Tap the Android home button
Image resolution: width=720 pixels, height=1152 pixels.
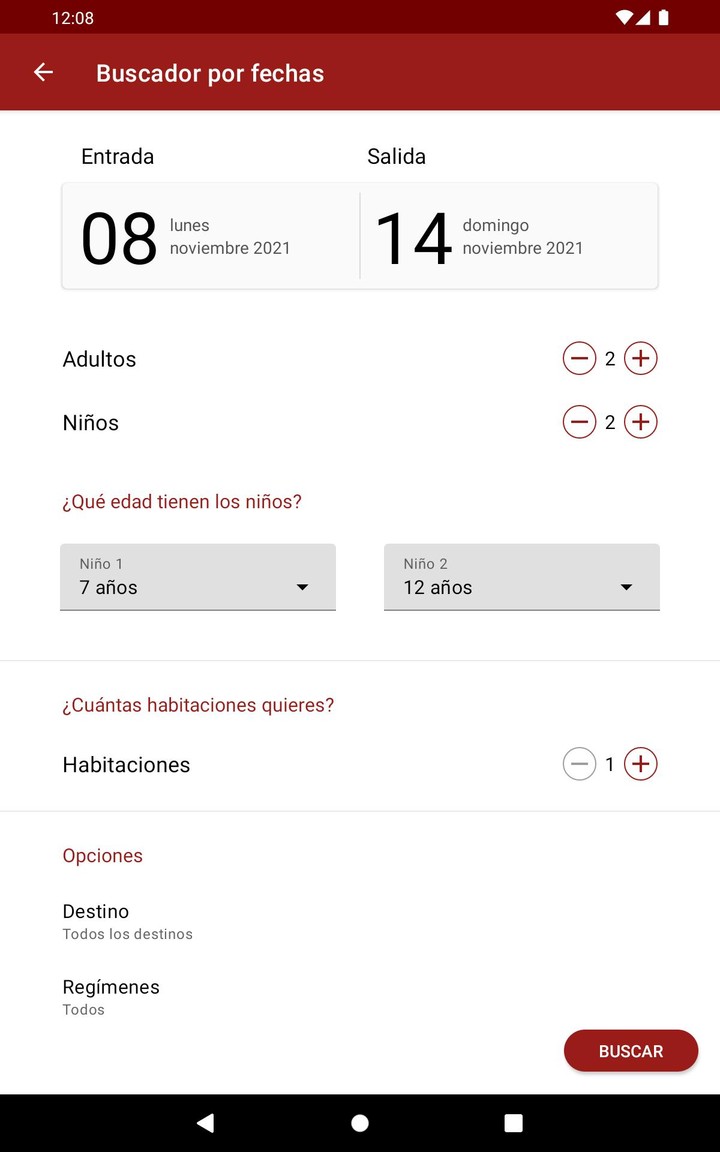pyautogui.click(x=360, y=1122)
